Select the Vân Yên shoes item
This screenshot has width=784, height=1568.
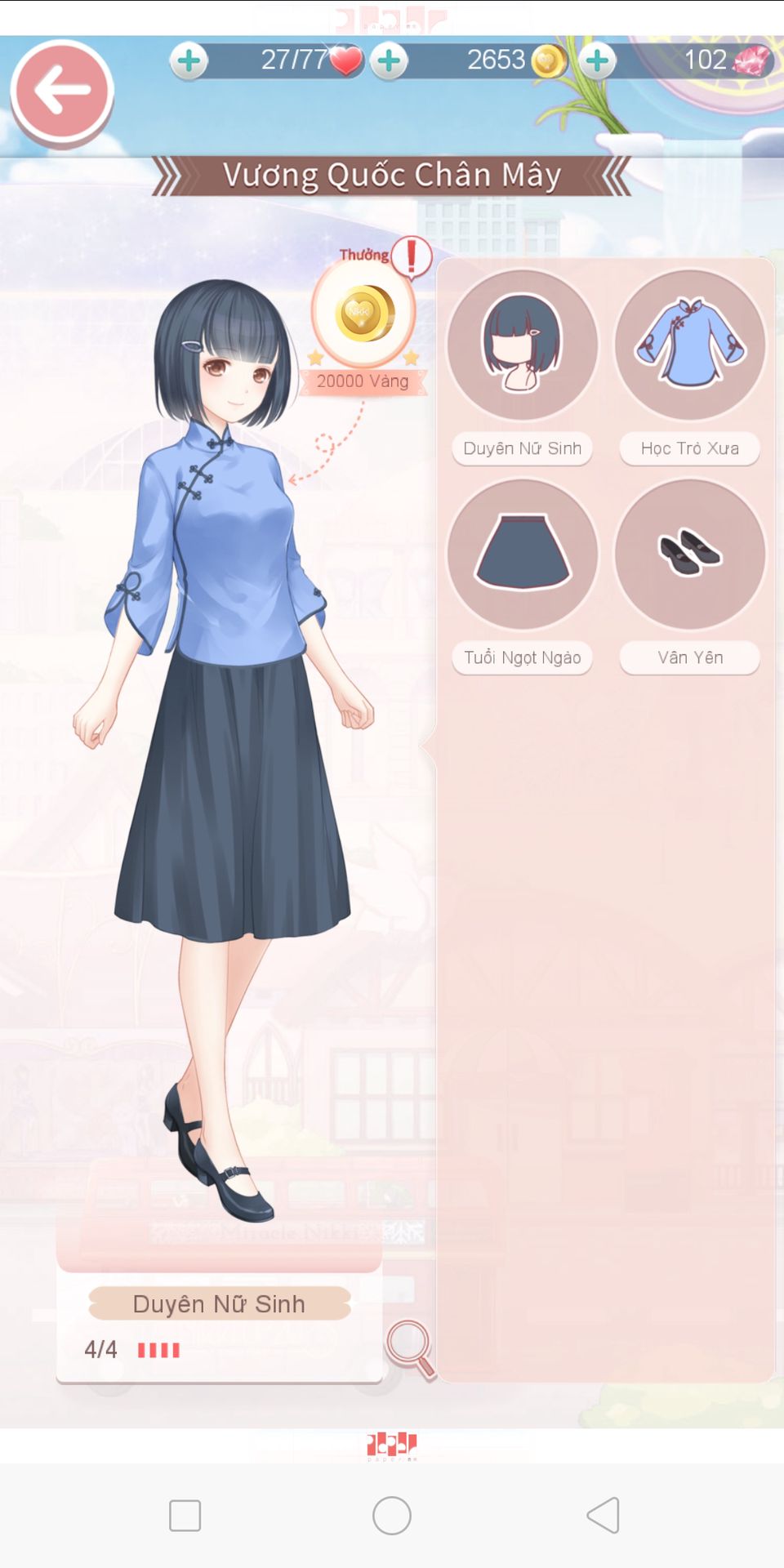point(690,554)
